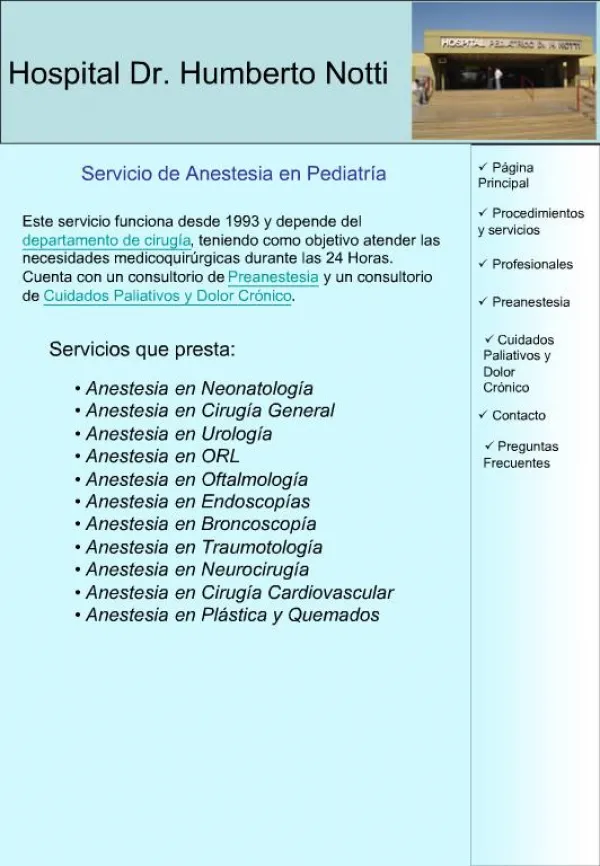Viewport: 600px width, 866px height.
Task: Go to Página Principal in the side menu
Action: [x=506, y=175]
